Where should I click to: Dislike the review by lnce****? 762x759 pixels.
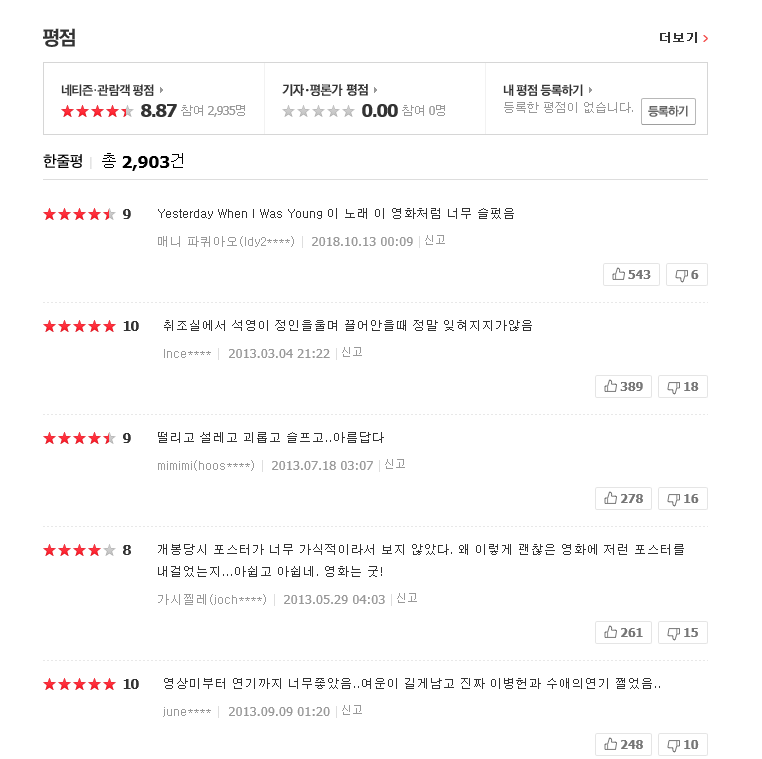click(x=683, y=386)
